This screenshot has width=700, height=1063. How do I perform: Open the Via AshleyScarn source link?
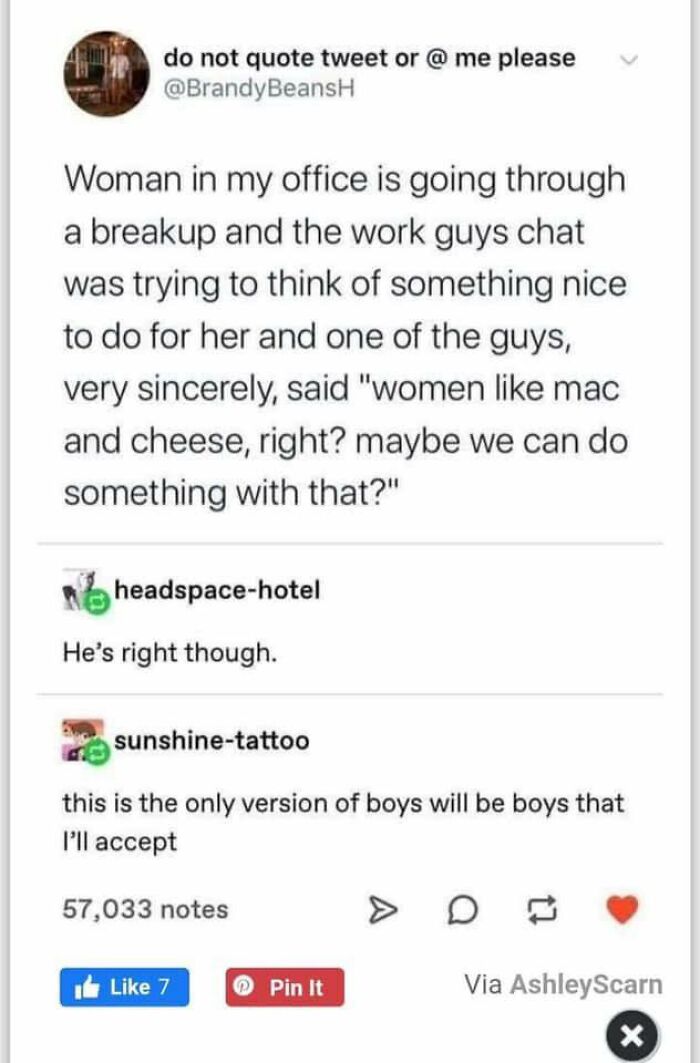pos(563,984)
